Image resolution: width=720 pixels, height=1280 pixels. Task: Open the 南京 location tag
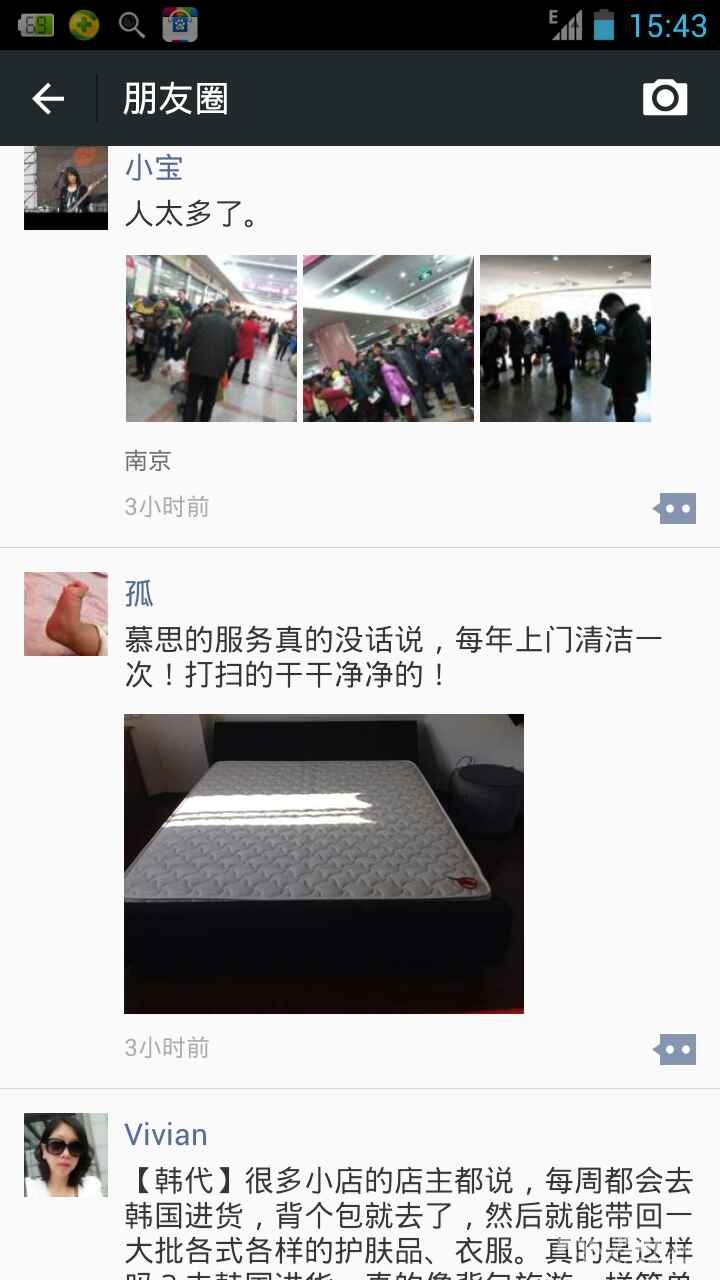tap(148, 461)
